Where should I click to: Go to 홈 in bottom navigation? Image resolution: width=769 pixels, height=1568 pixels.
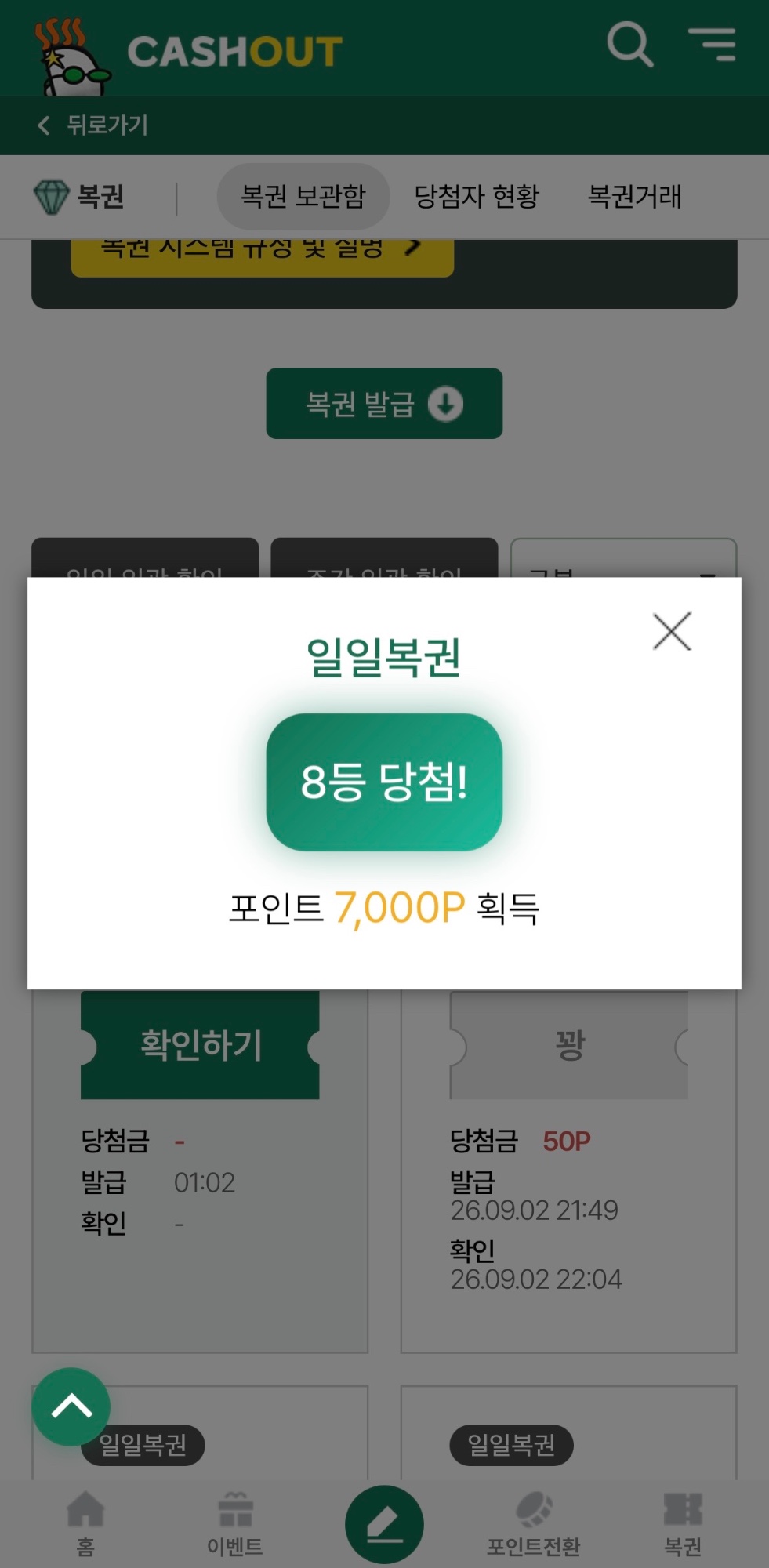85,1523
